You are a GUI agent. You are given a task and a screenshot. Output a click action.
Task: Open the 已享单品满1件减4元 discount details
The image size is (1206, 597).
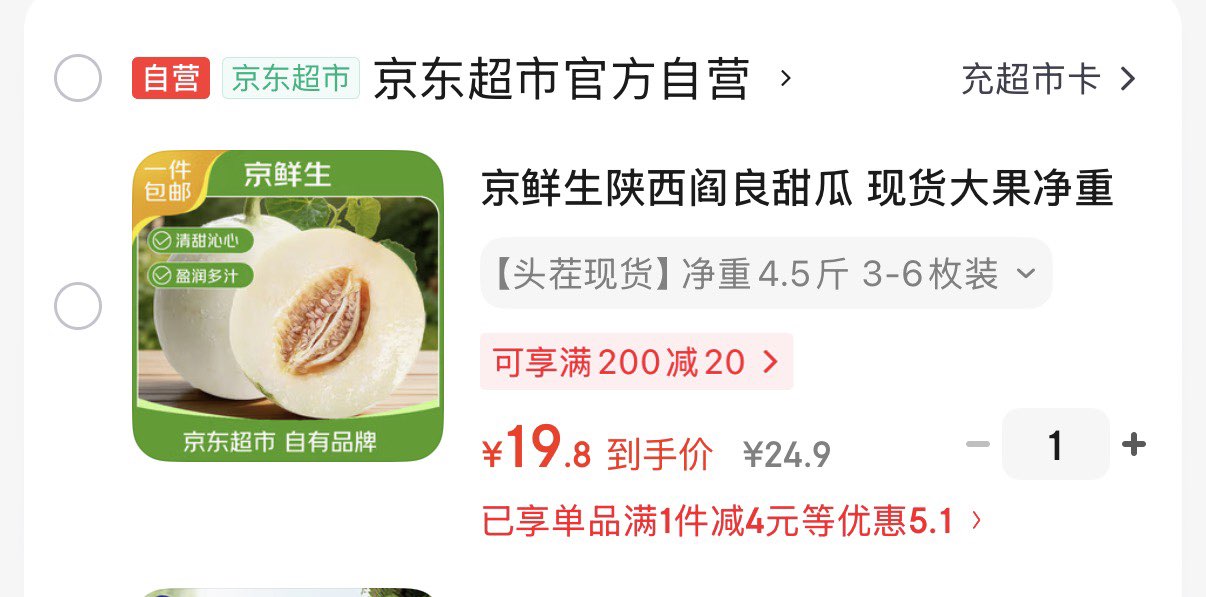[x=733, y=520]
